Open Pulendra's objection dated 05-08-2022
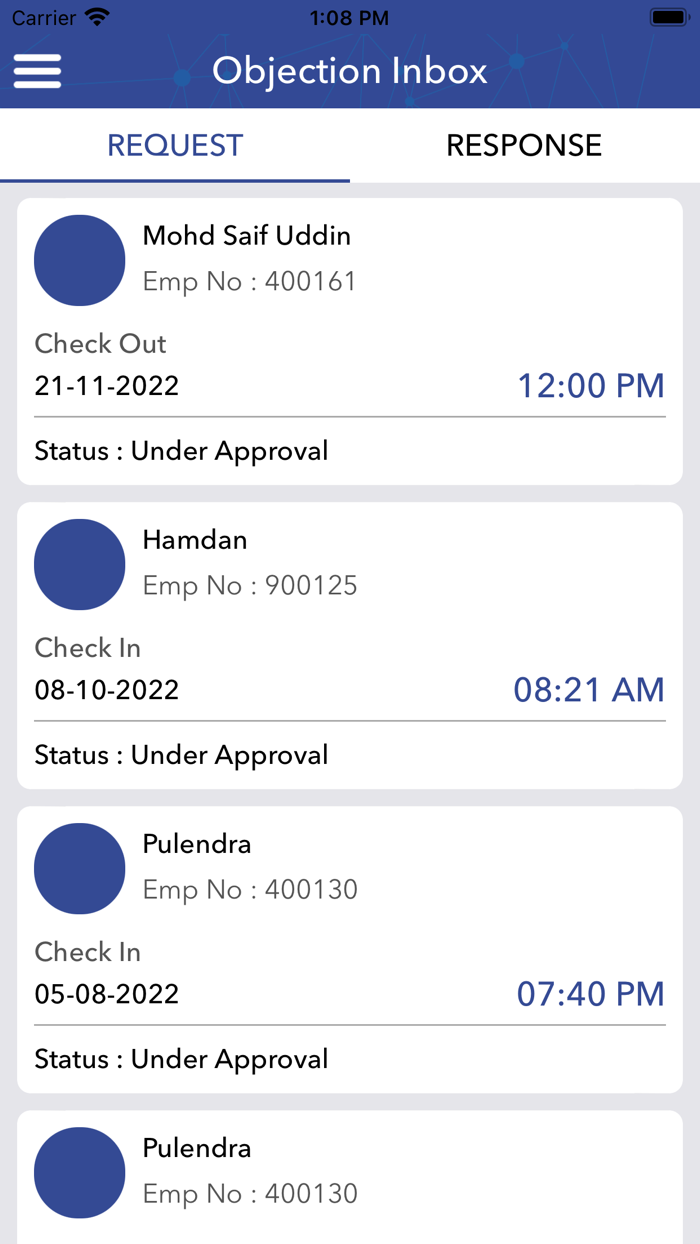Image resolution: width=700 pixels, height=1244 pixels. coord(350,949)
